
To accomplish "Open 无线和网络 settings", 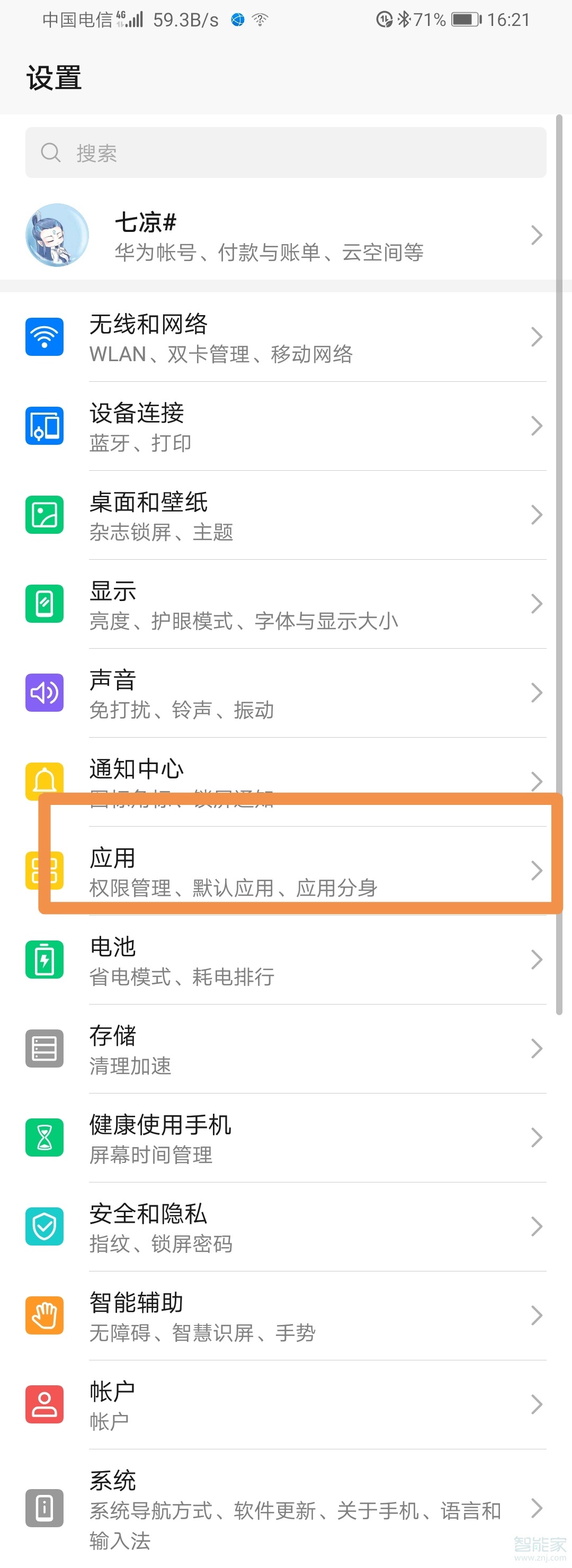I will pos(285,337).
